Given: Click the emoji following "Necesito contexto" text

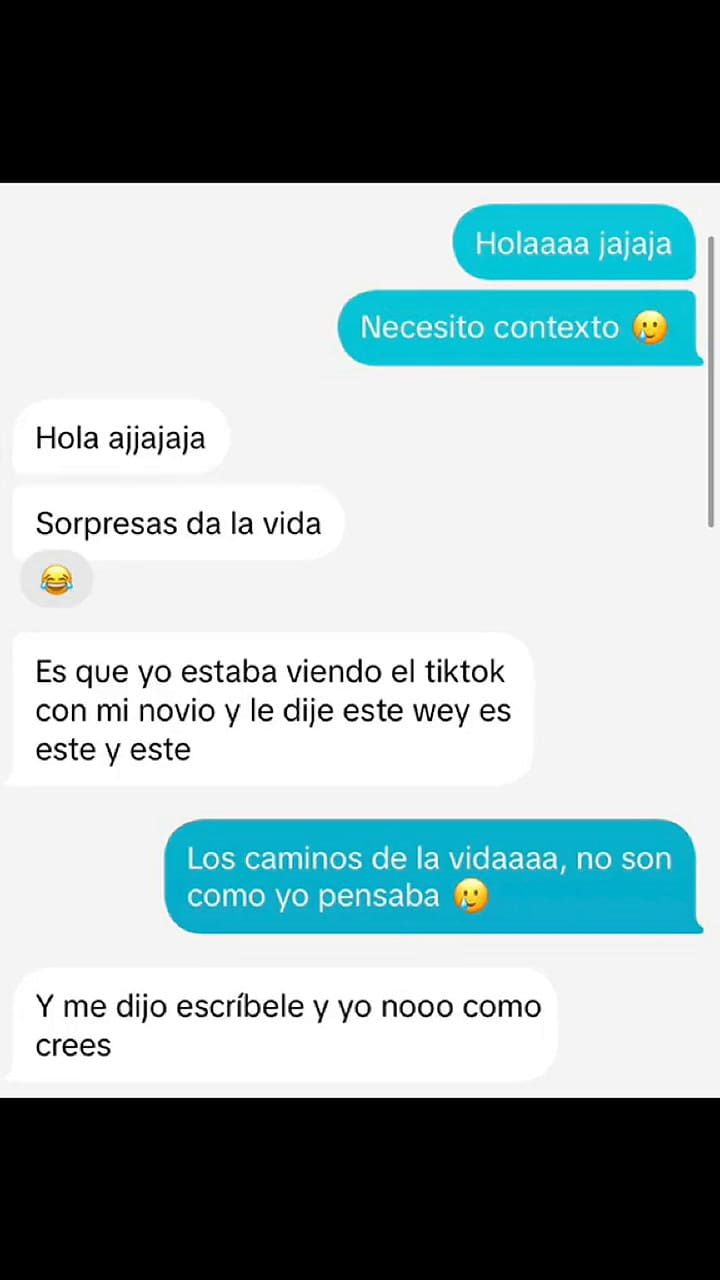Looking at the screenshot, I should point(650,327).
